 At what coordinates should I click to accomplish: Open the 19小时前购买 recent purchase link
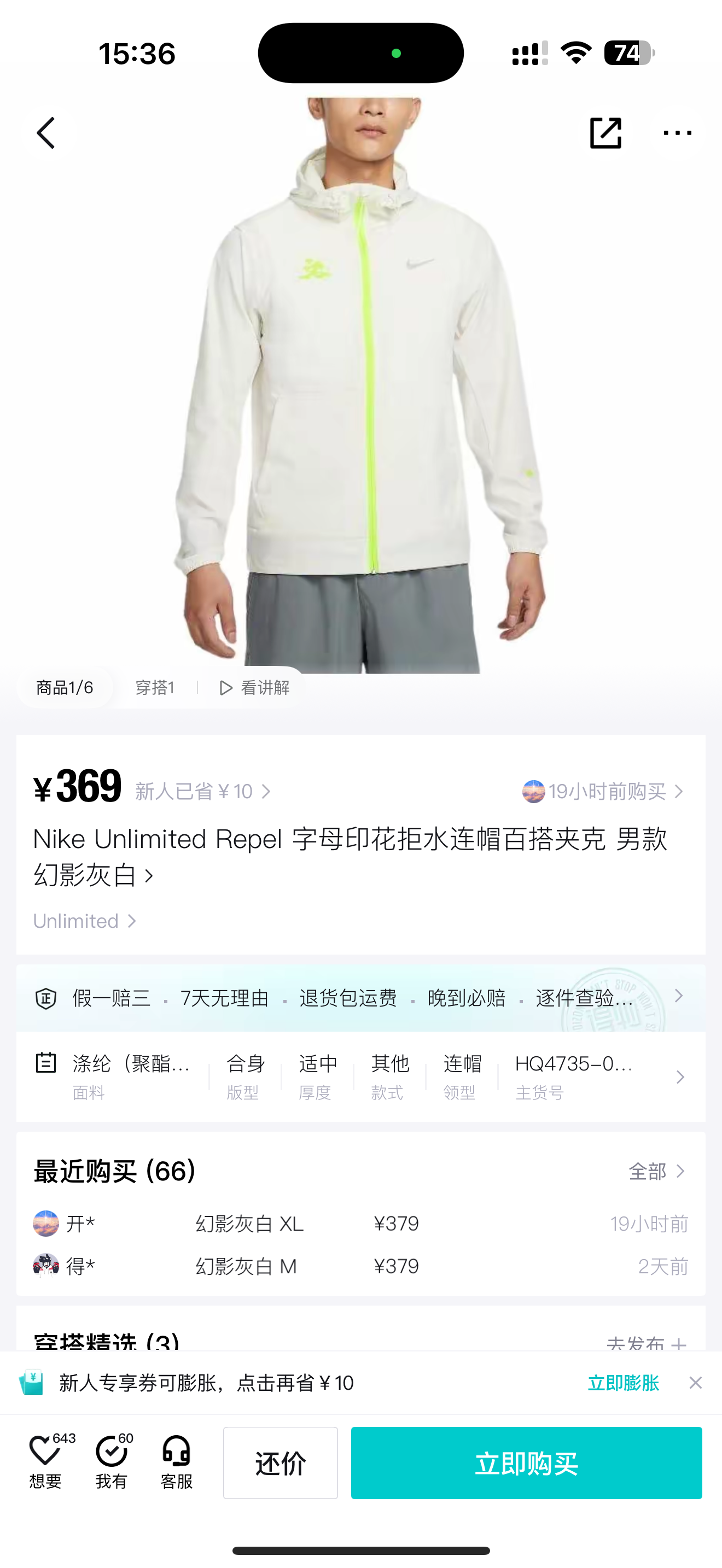click(604, 791)
